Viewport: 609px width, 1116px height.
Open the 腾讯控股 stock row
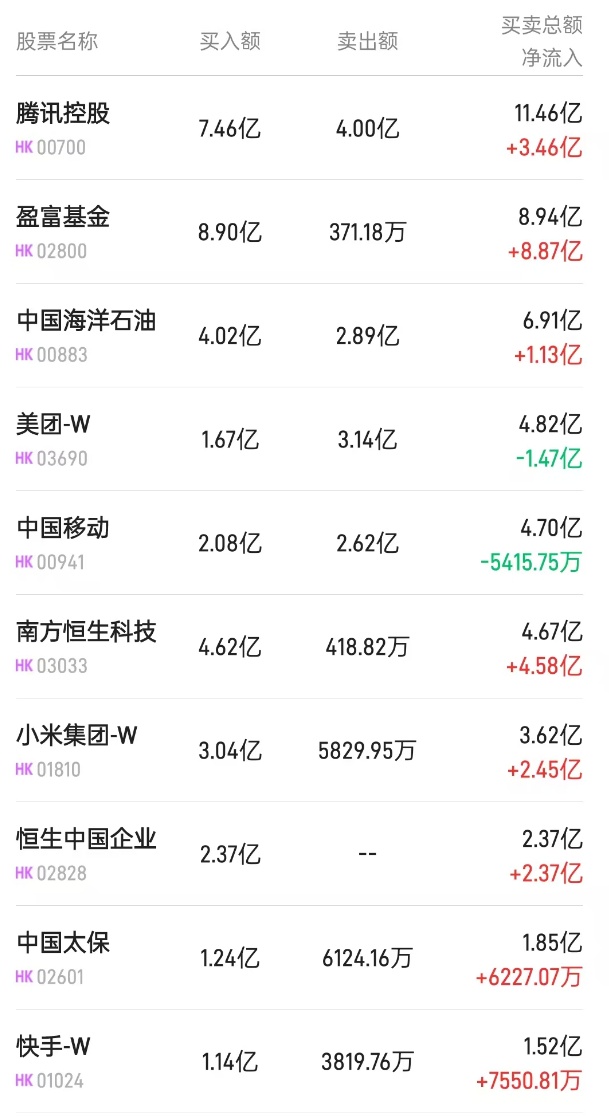pos(63,114)
